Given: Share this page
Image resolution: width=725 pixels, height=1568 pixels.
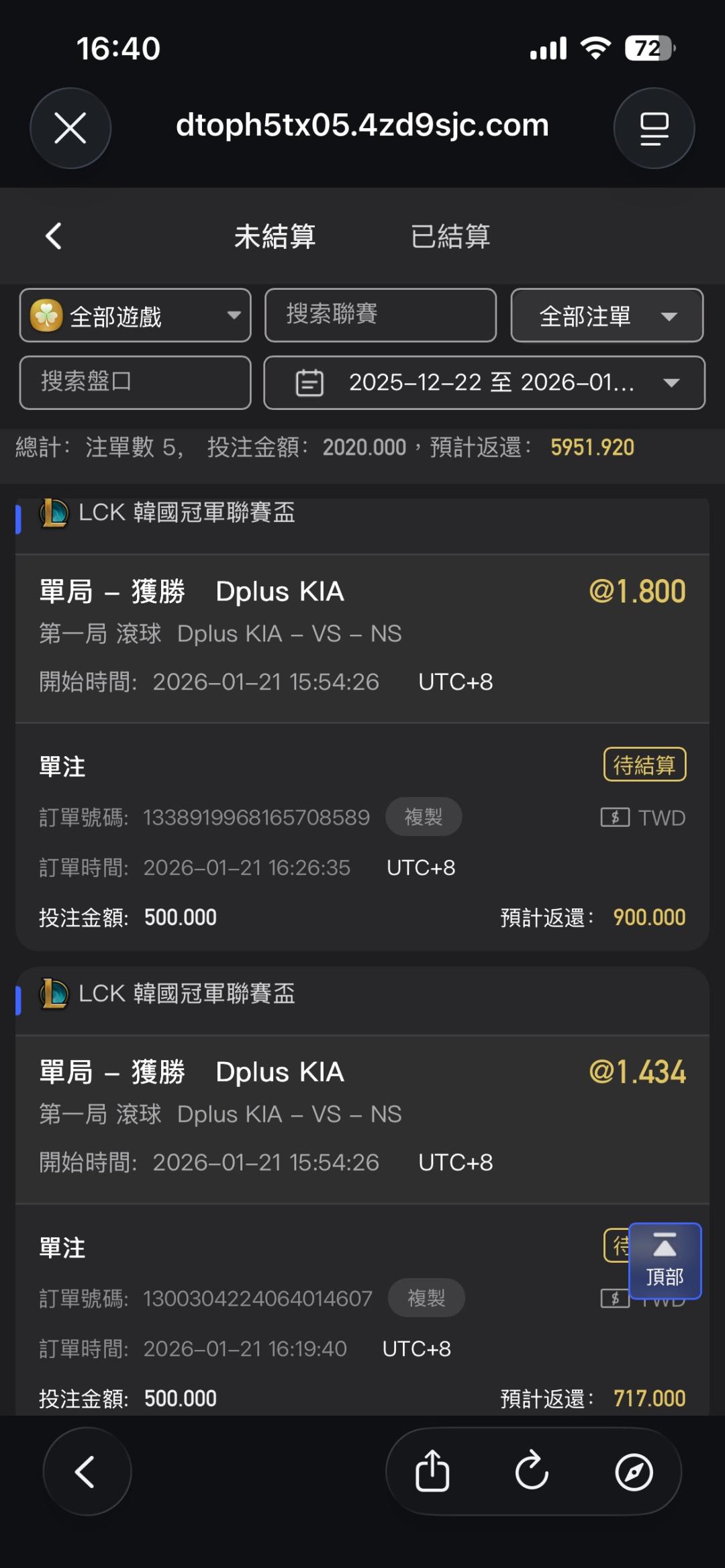Looking at the screenshot, I should pos(432,1472).
